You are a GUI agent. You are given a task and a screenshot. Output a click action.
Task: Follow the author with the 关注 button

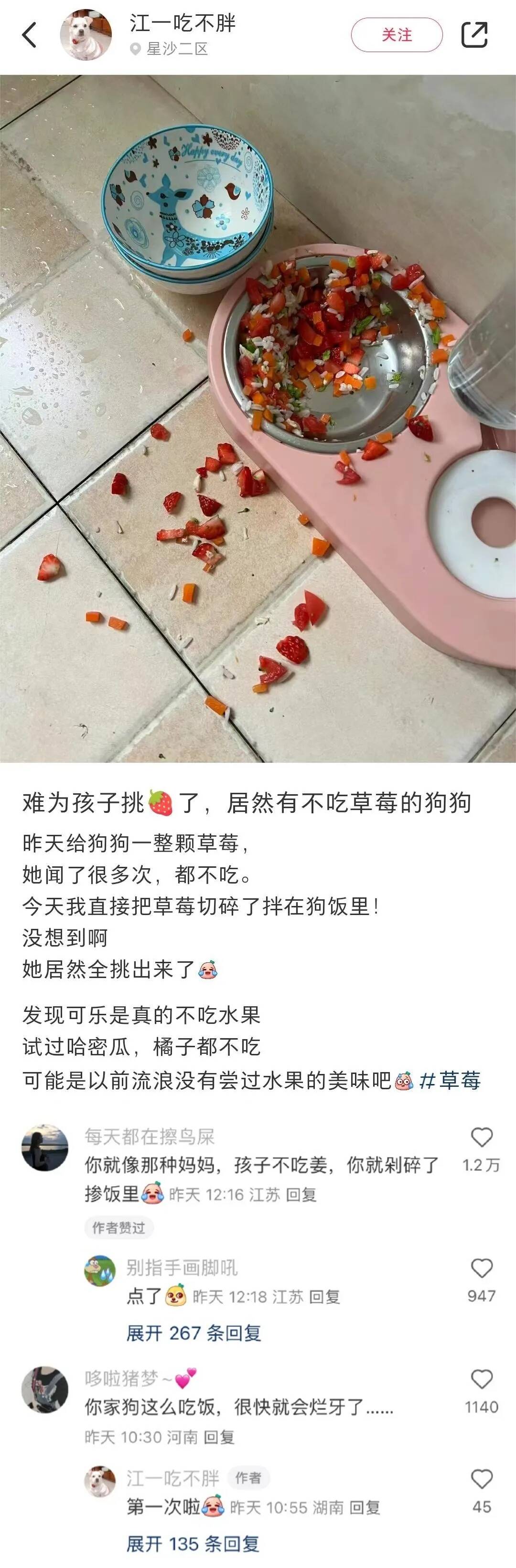[x=396, y=35]
